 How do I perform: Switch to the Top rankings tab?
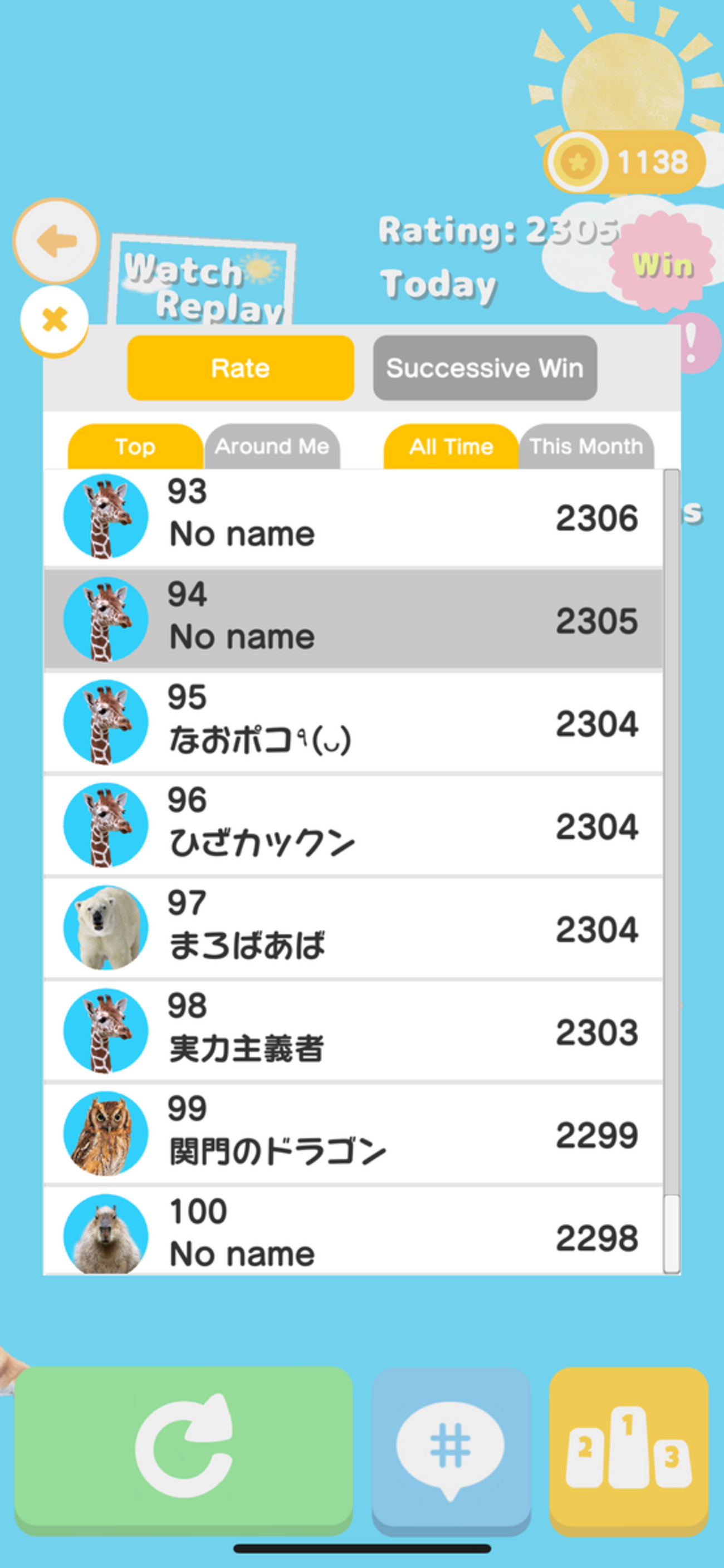tap(135, 446)
